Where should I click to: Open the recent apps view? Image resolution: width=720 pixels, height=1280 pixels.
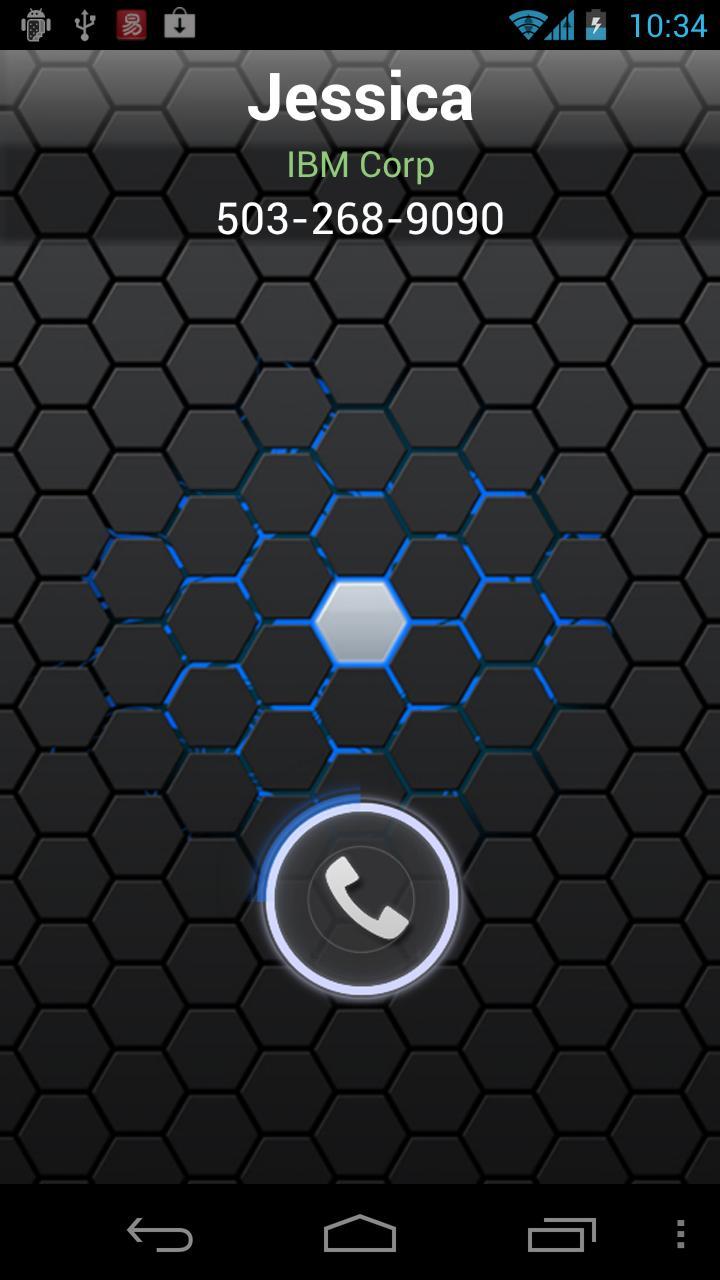click(x=561, y=1234)
